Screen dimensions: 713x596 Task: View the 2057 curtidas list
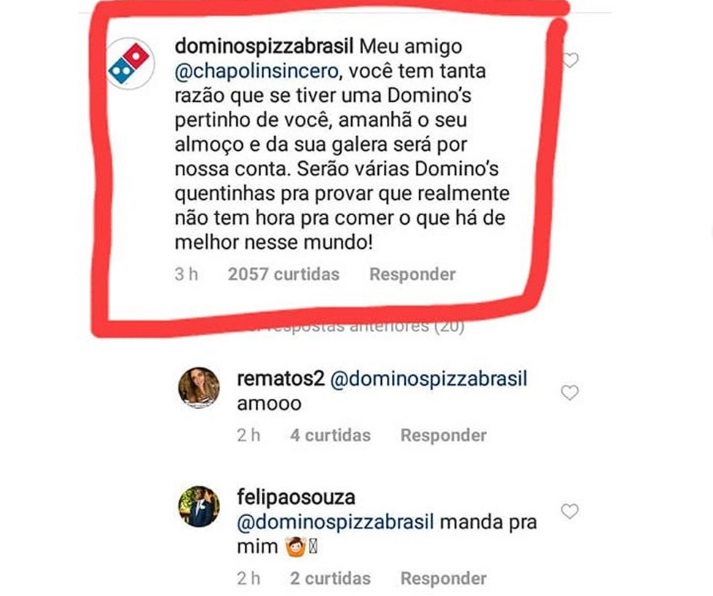[283, 274]
